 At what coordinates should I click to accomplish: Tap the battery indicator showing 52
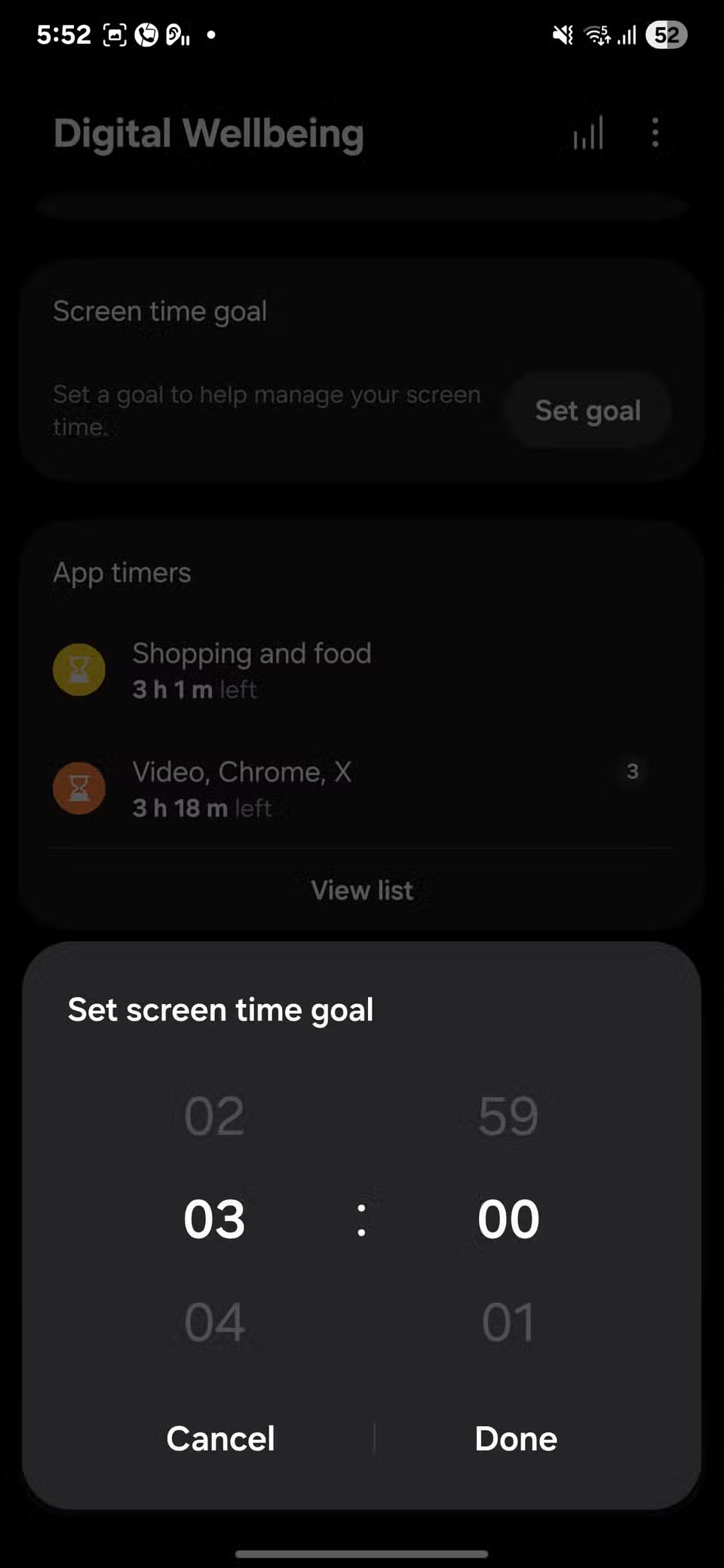pos(666,35)
